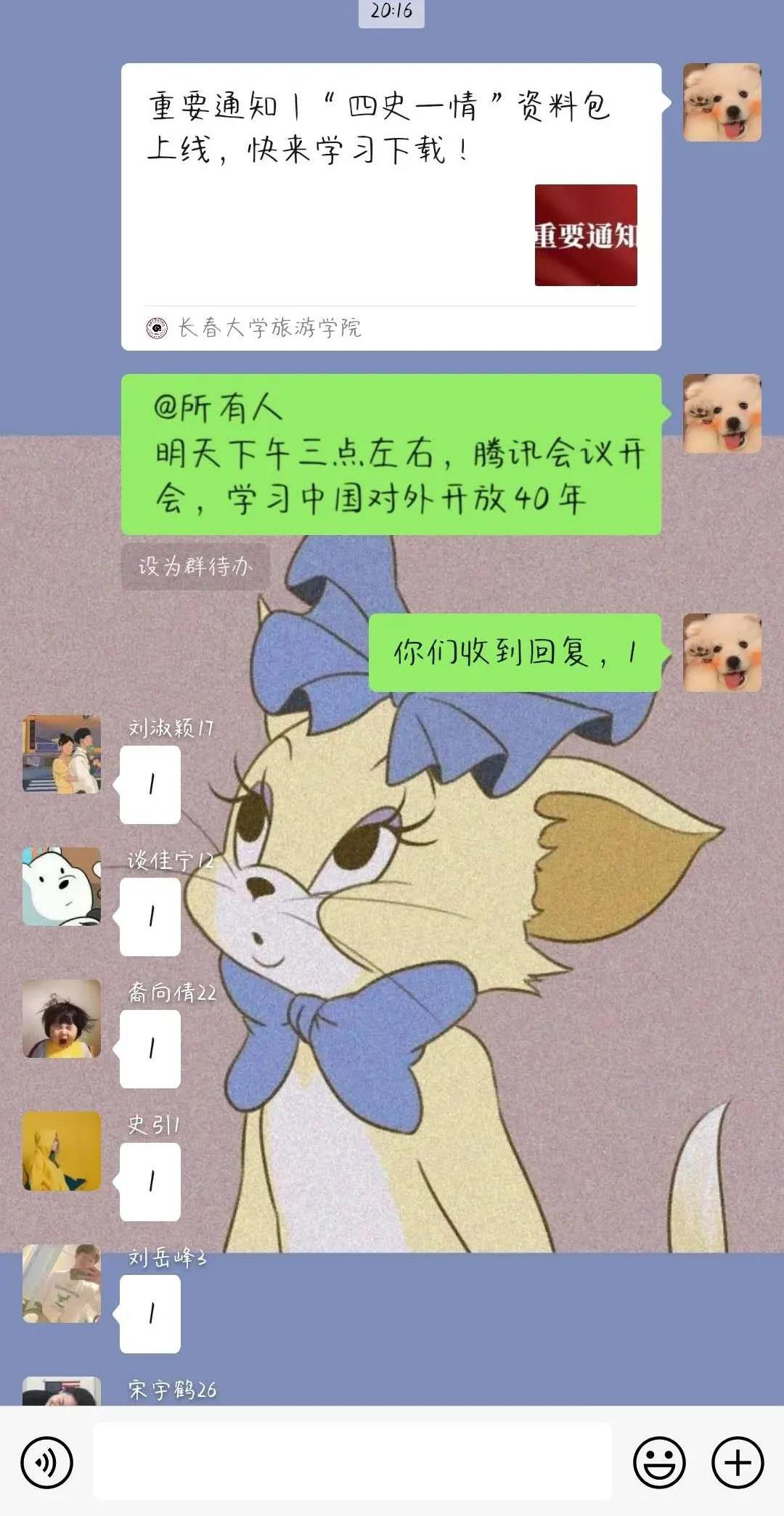Screen dimensions: 784x1516
Task: View 刘岳峰3's profile avatar
Action: click(x=62, y=1284)
